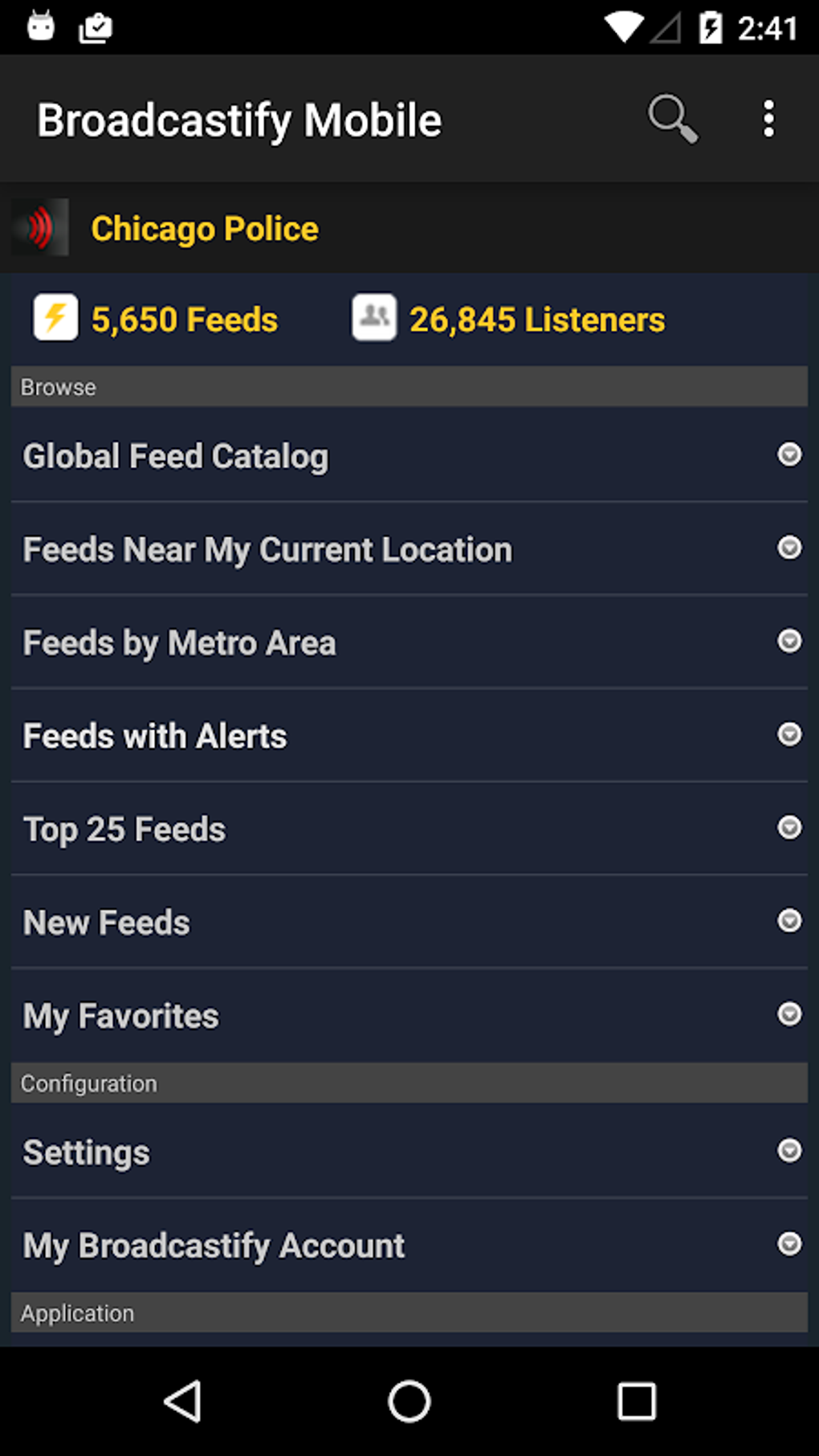Tap the system back button

coord(183,1401)
